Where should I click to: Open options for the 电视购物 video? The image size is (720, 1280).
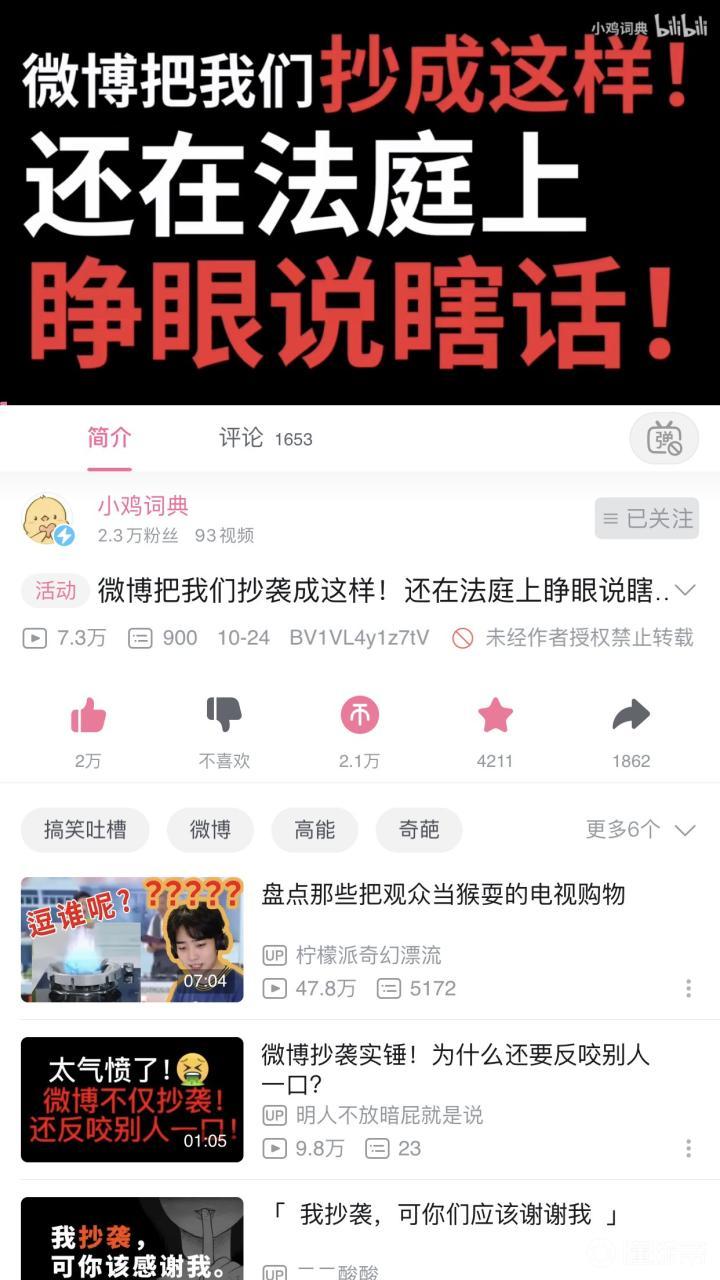688,988
